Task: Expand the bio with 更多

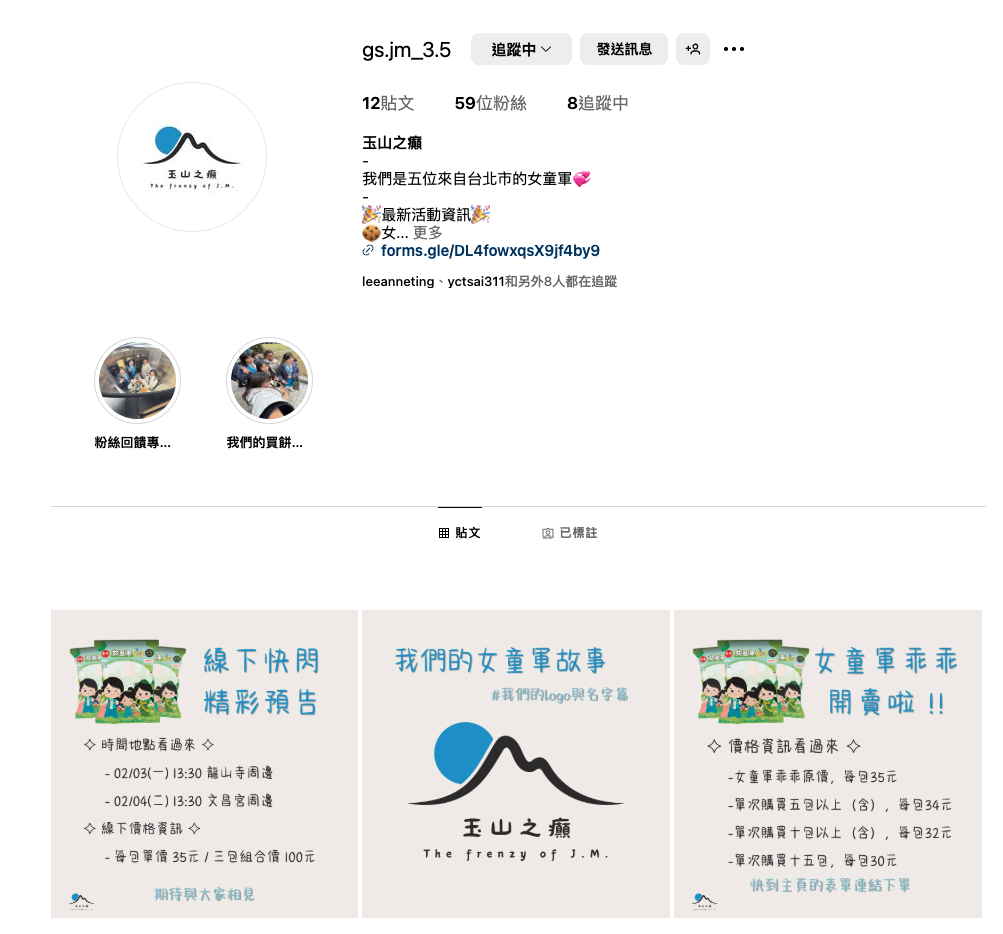Action: [x=428, y=232]
